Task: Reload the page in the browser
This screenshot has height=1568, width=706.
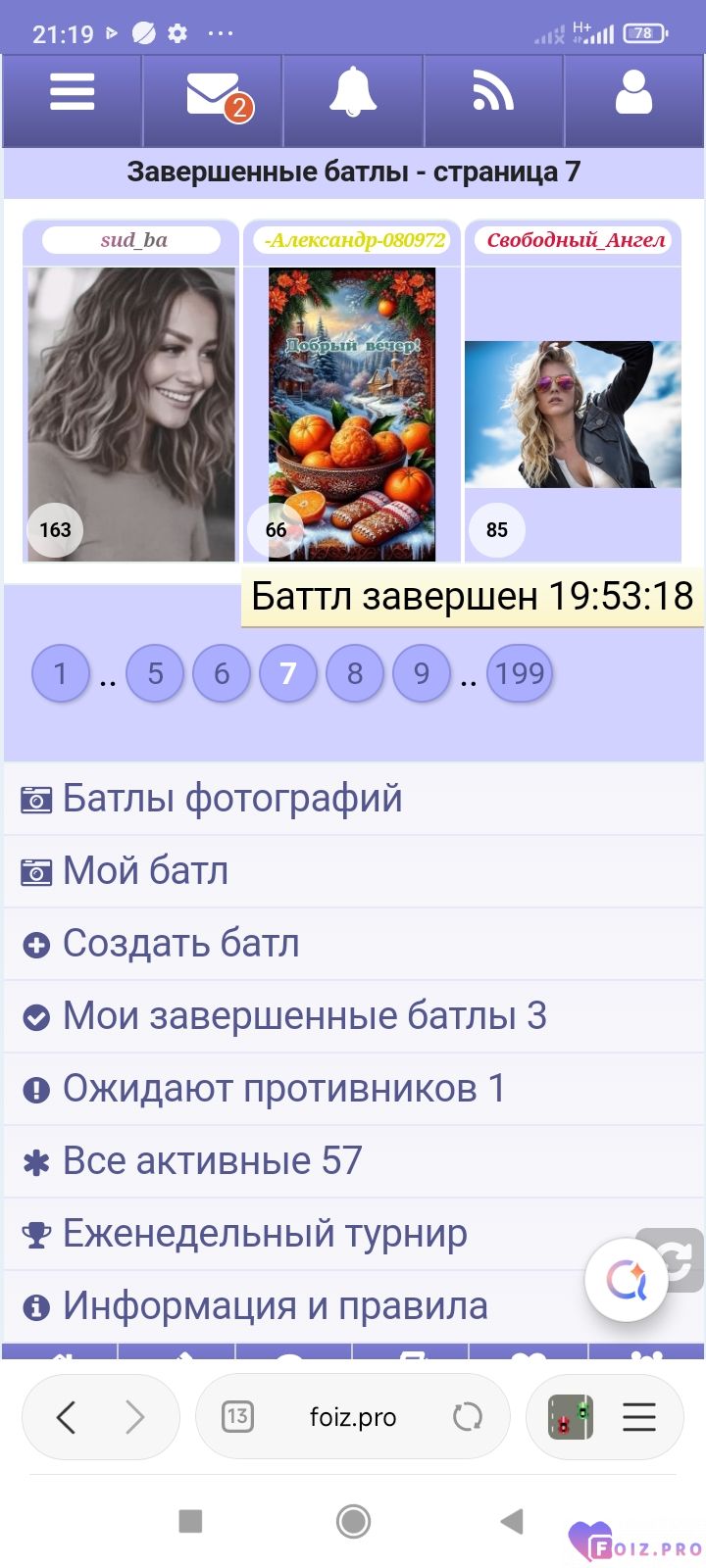Action: 468,1417
